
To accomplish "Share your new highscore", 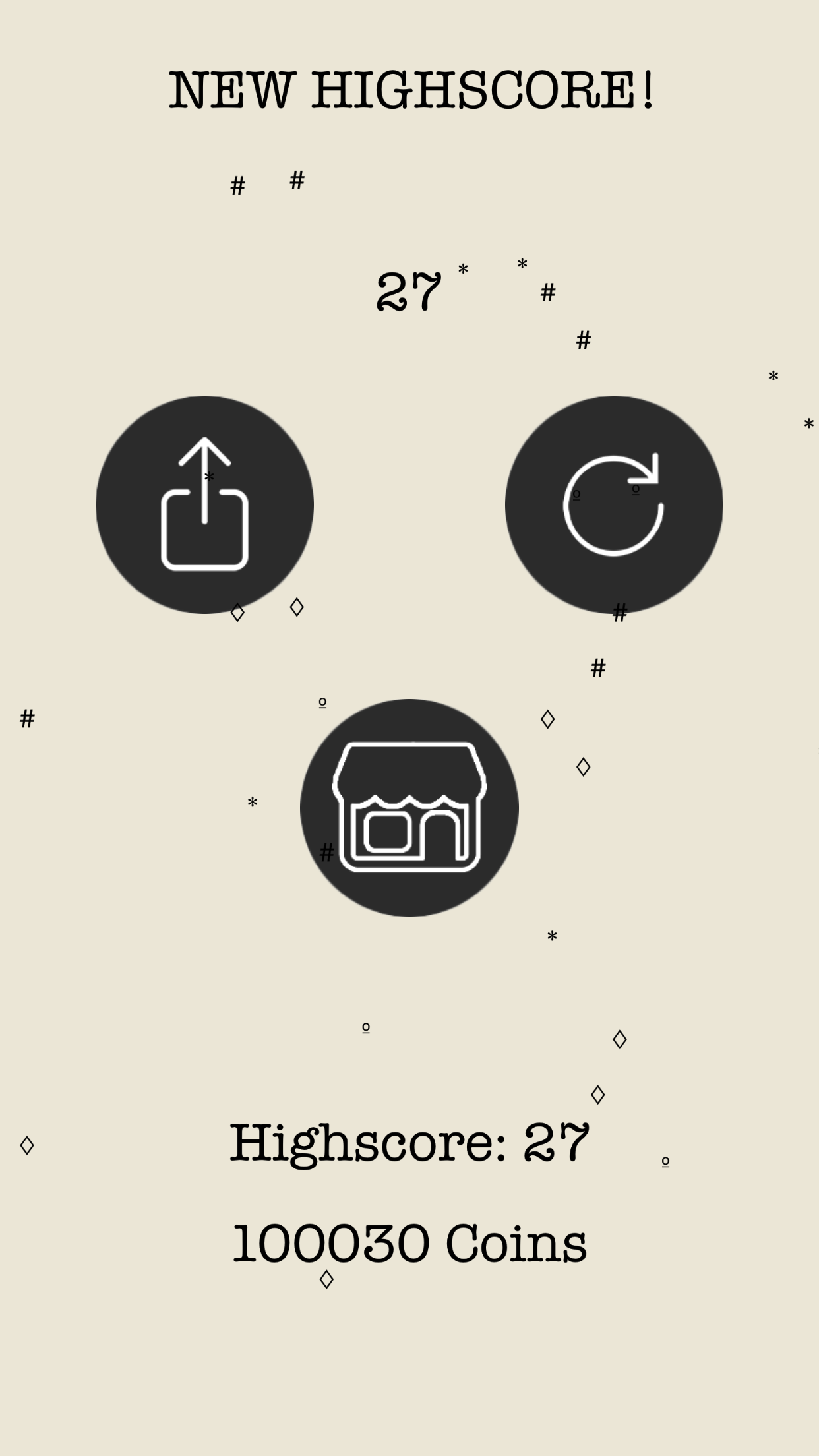I will pyautogui.click(x=204, y=504).
